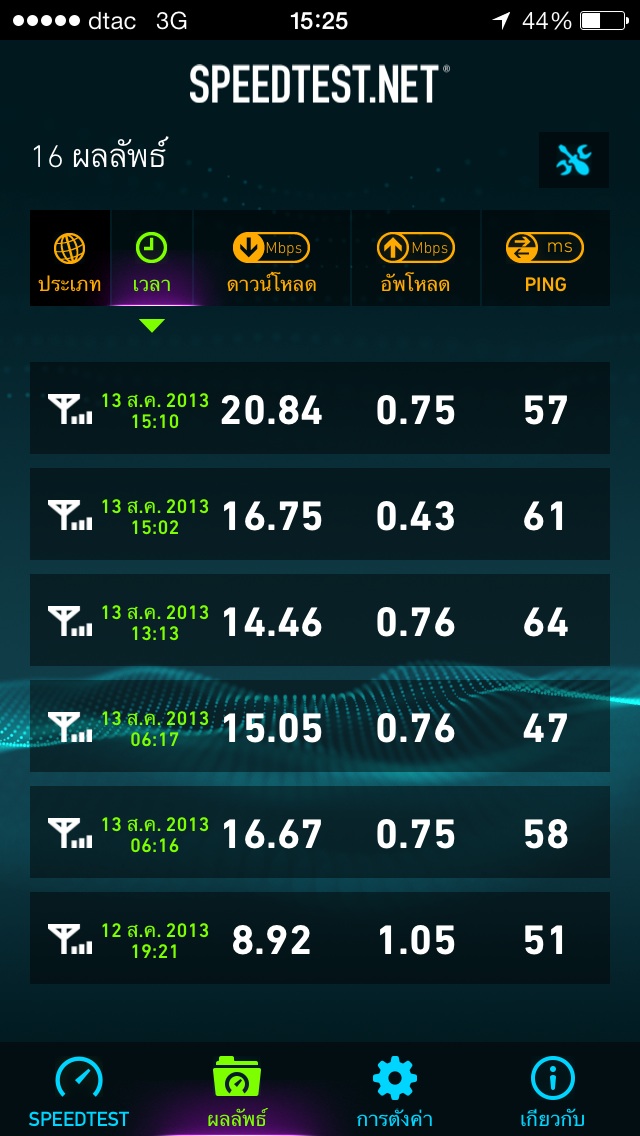This screenshot has width=640, height=1136.
Task: Sort results by ดาวน์โหลด speed
Action: [x=272, y=259]
